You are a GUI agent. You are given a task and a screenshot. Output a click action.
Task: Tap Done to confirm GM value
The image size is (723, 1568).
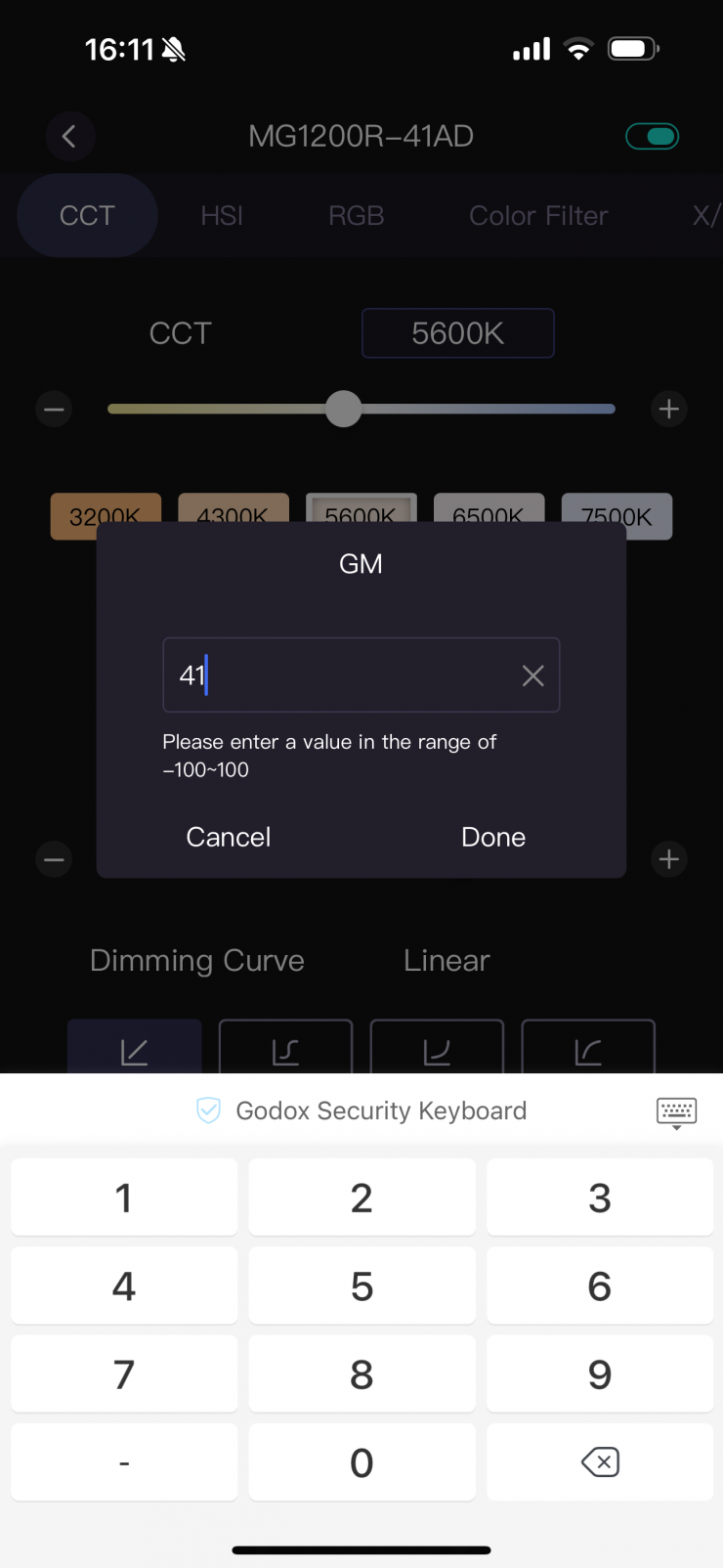[x=493, y=837]
